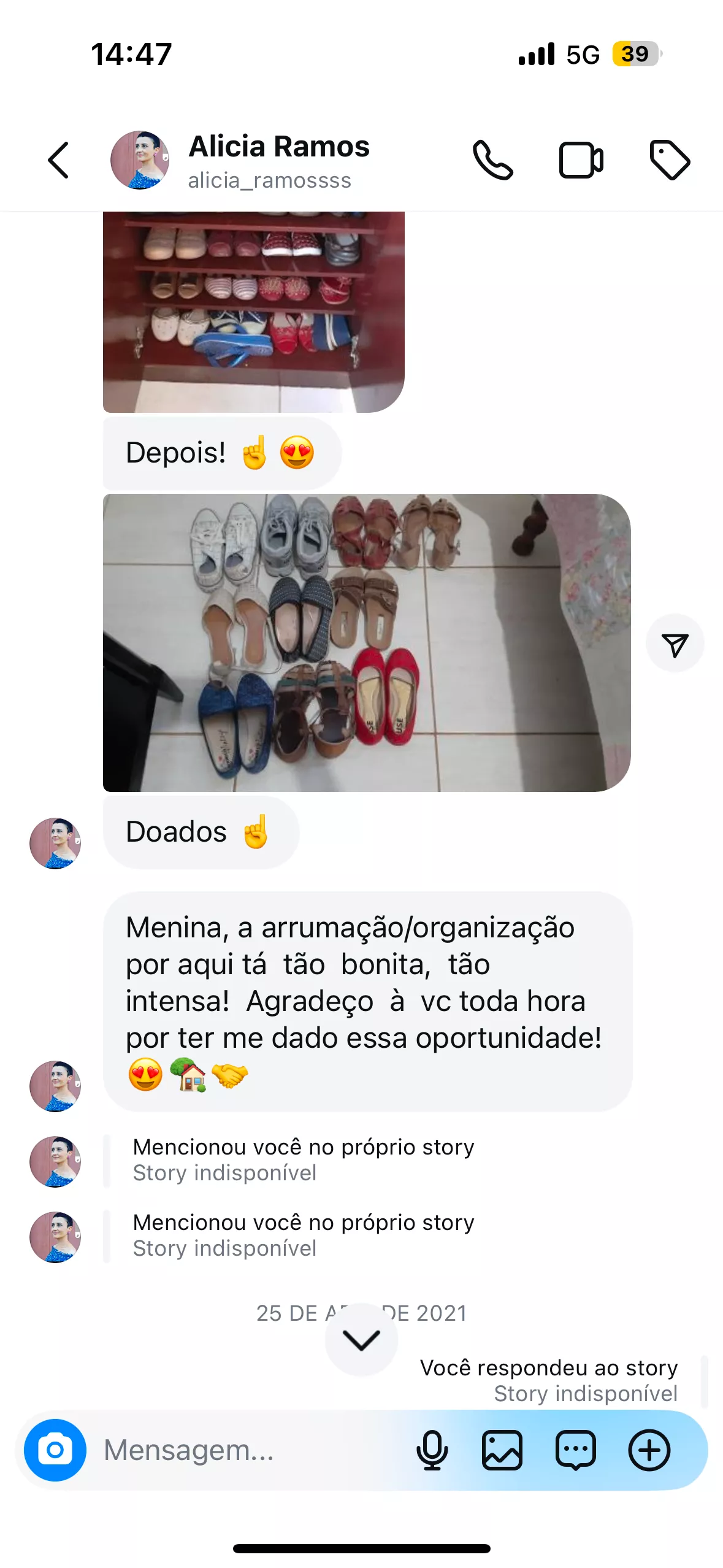Open 'Você respondeu ao story' item
Image resolution: width=723 pixels, height=1568 pixels.
(x=549, y=1380)
